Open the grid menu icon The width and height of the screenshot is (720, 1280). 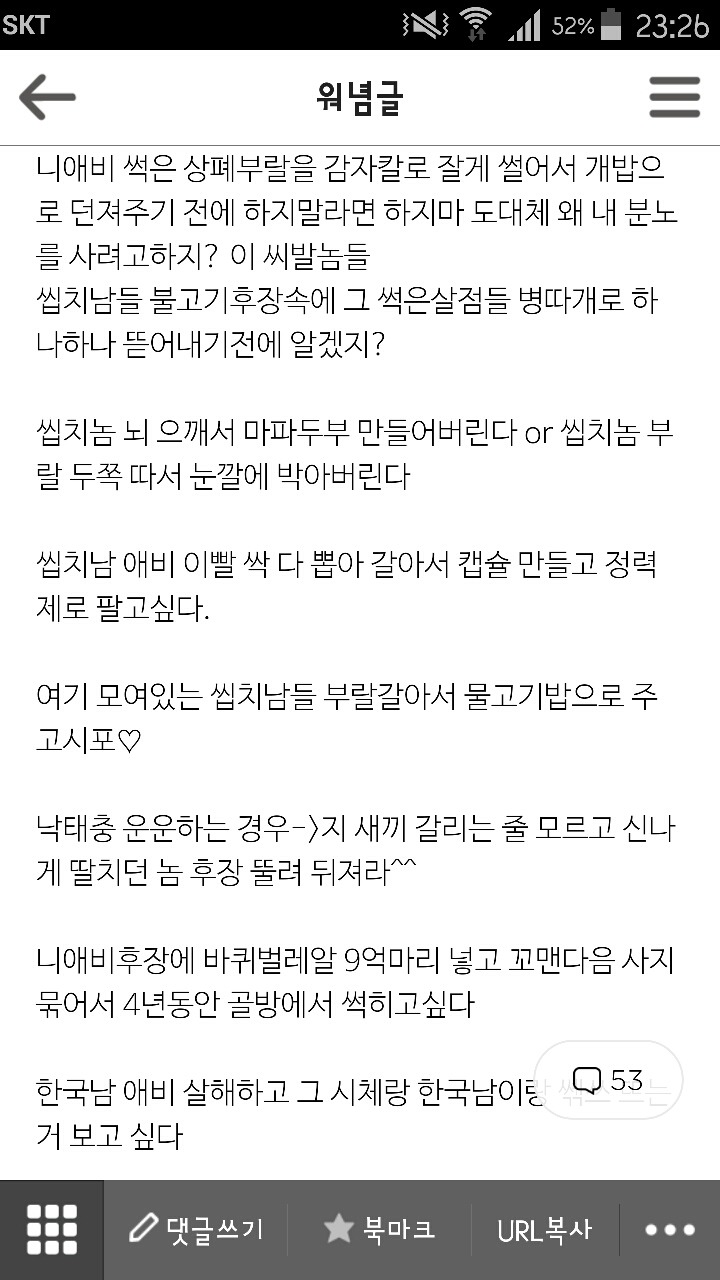click(x=52, y=1230)
